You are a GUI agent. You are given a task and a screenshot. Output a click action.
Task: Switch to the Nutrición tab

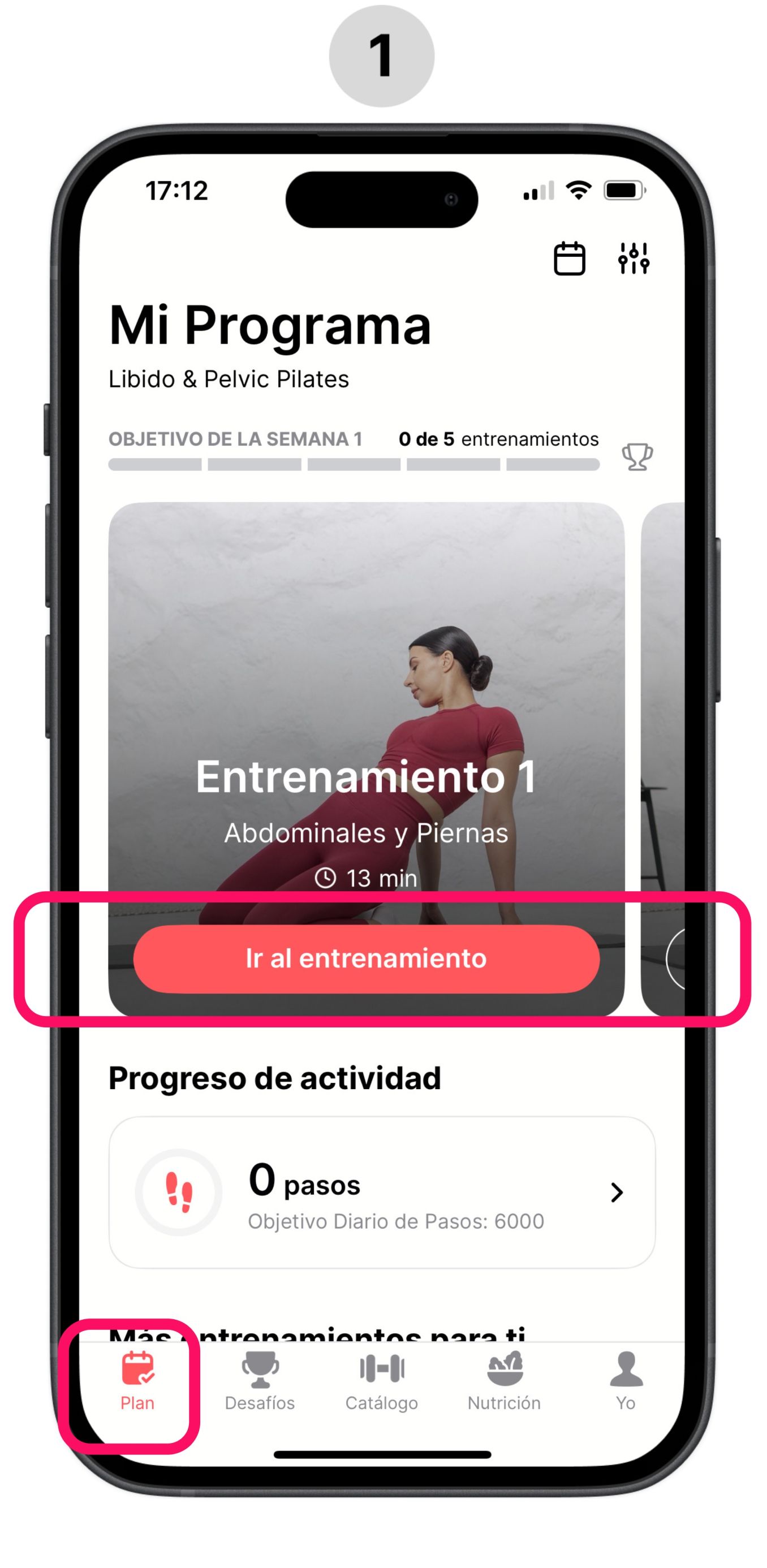click(504, 1380)
